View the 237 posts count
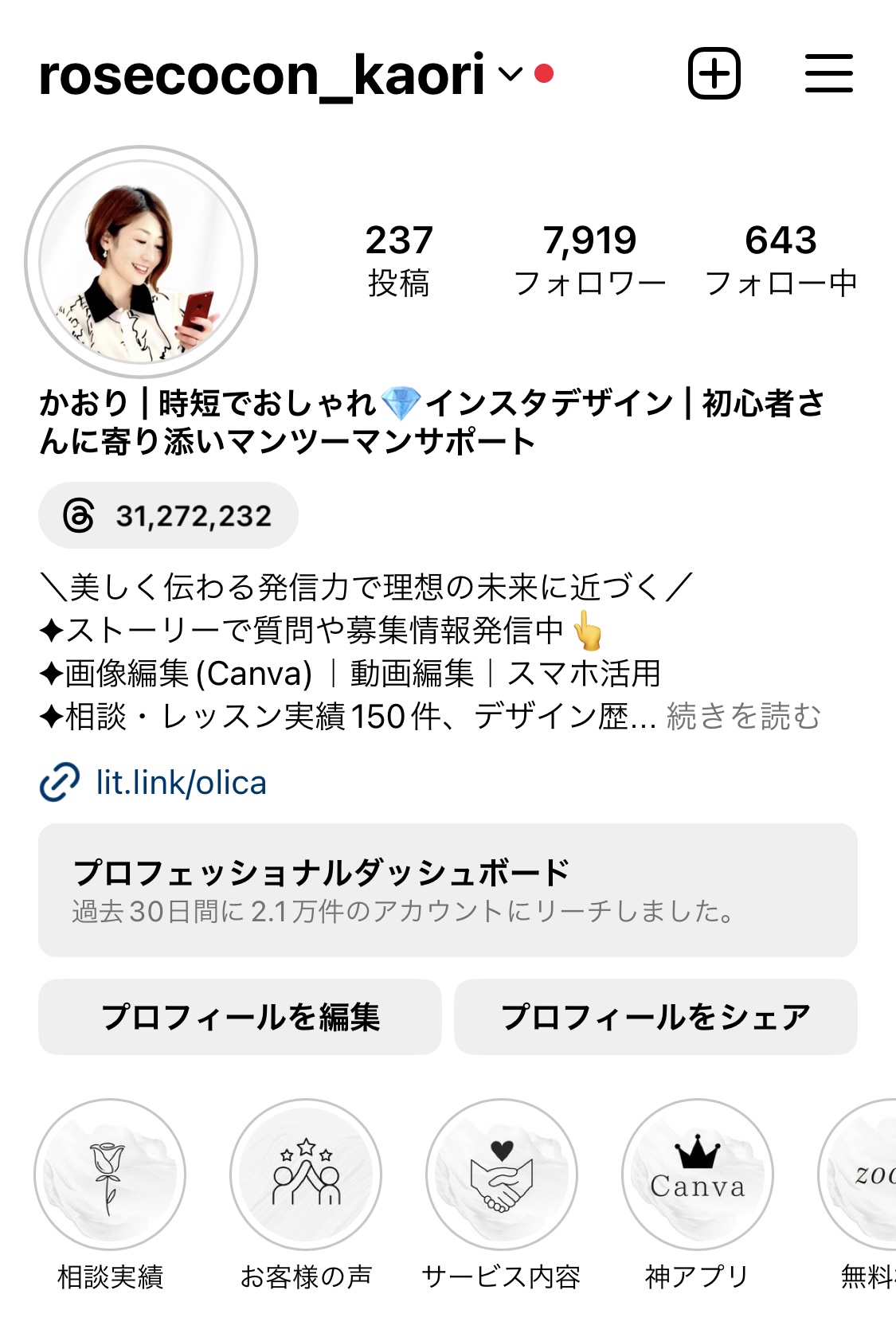This screenshot has height=1341, width=896. [399, 260]
